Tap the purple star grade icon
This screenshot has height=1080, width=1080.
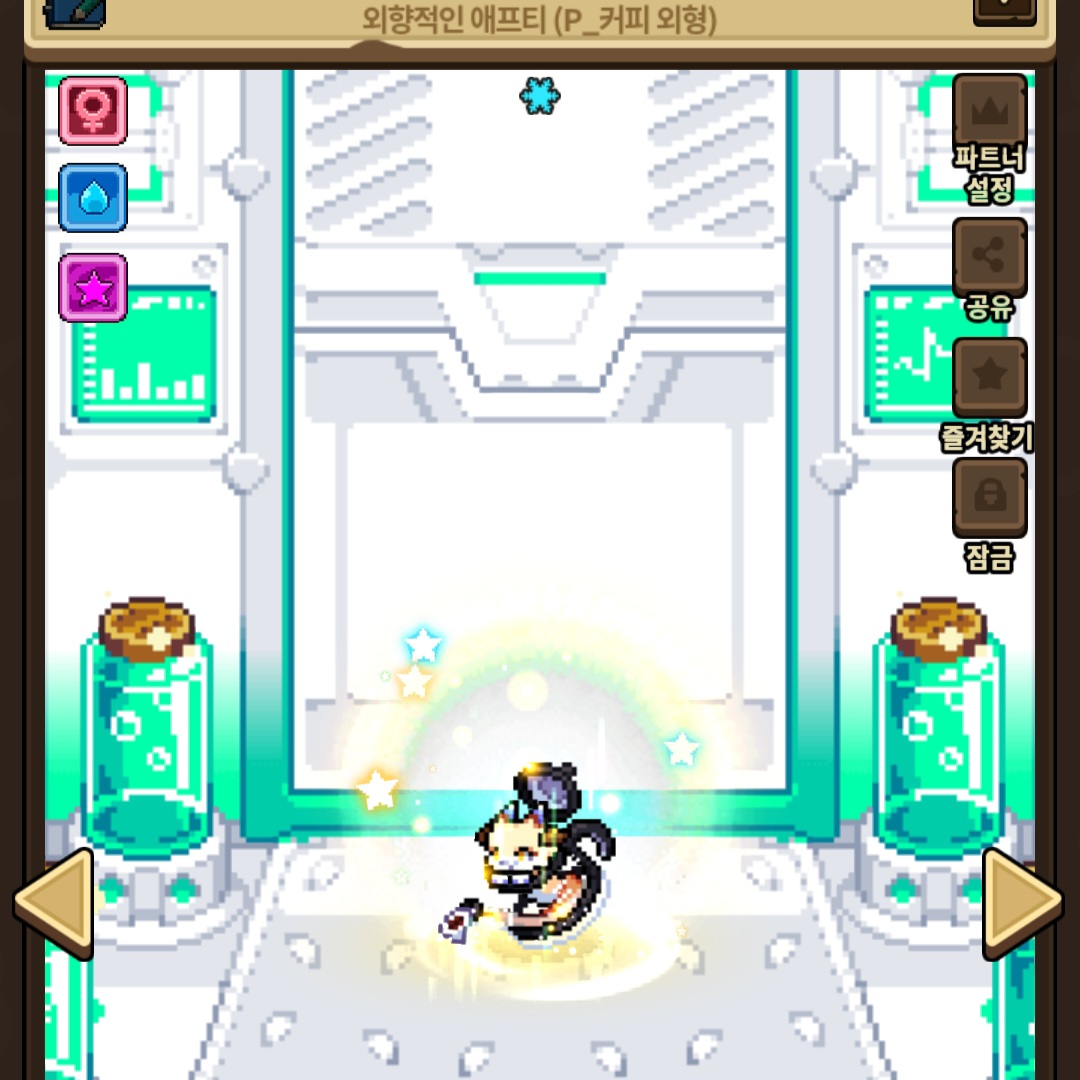(93, 288)
